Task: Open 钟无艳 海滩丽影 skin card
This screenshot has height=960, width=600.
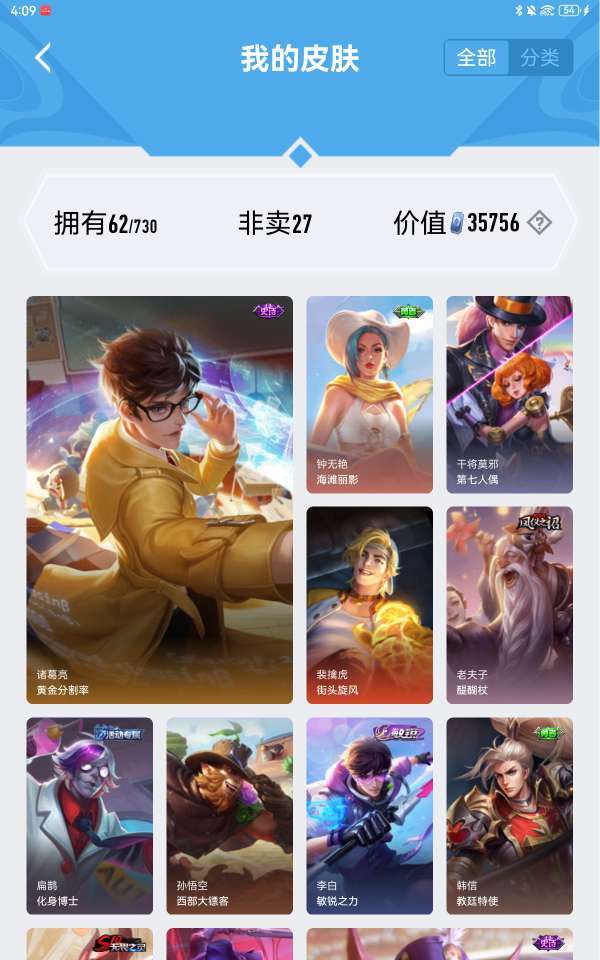Action: tap(369, 394)
